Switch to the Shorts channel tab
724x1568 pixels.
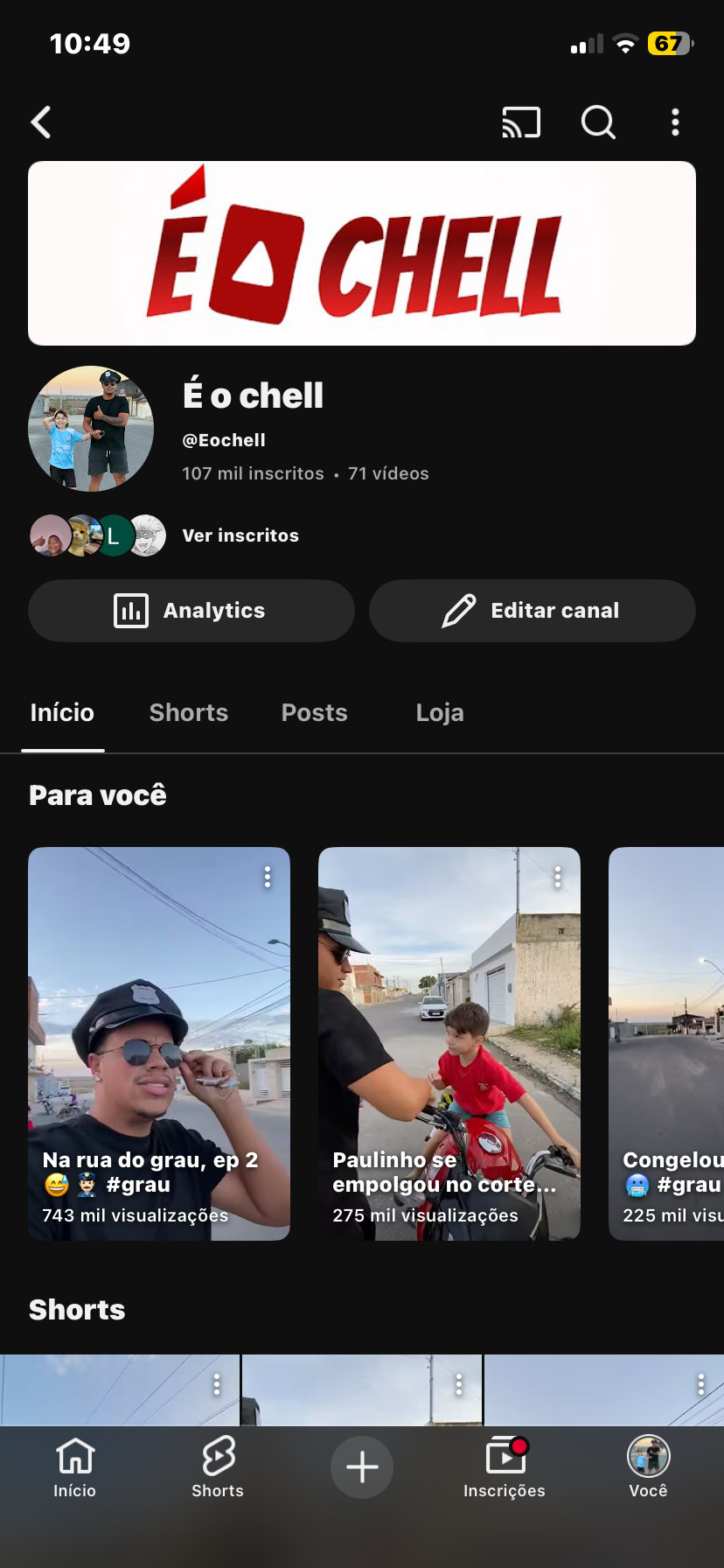pos(189,713)
